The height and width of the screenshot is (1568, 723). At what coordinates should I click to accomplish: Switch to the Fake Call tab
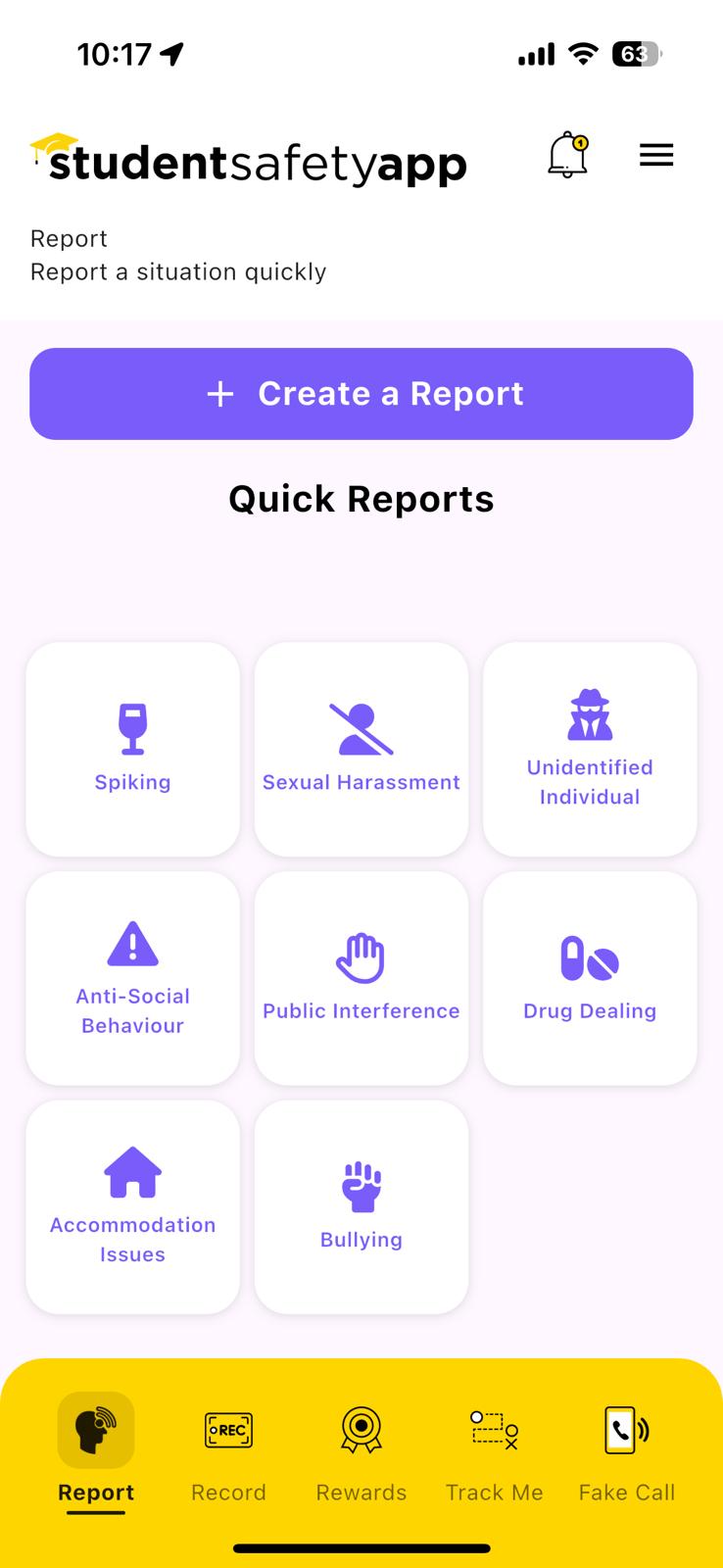tap(627, 1452)
